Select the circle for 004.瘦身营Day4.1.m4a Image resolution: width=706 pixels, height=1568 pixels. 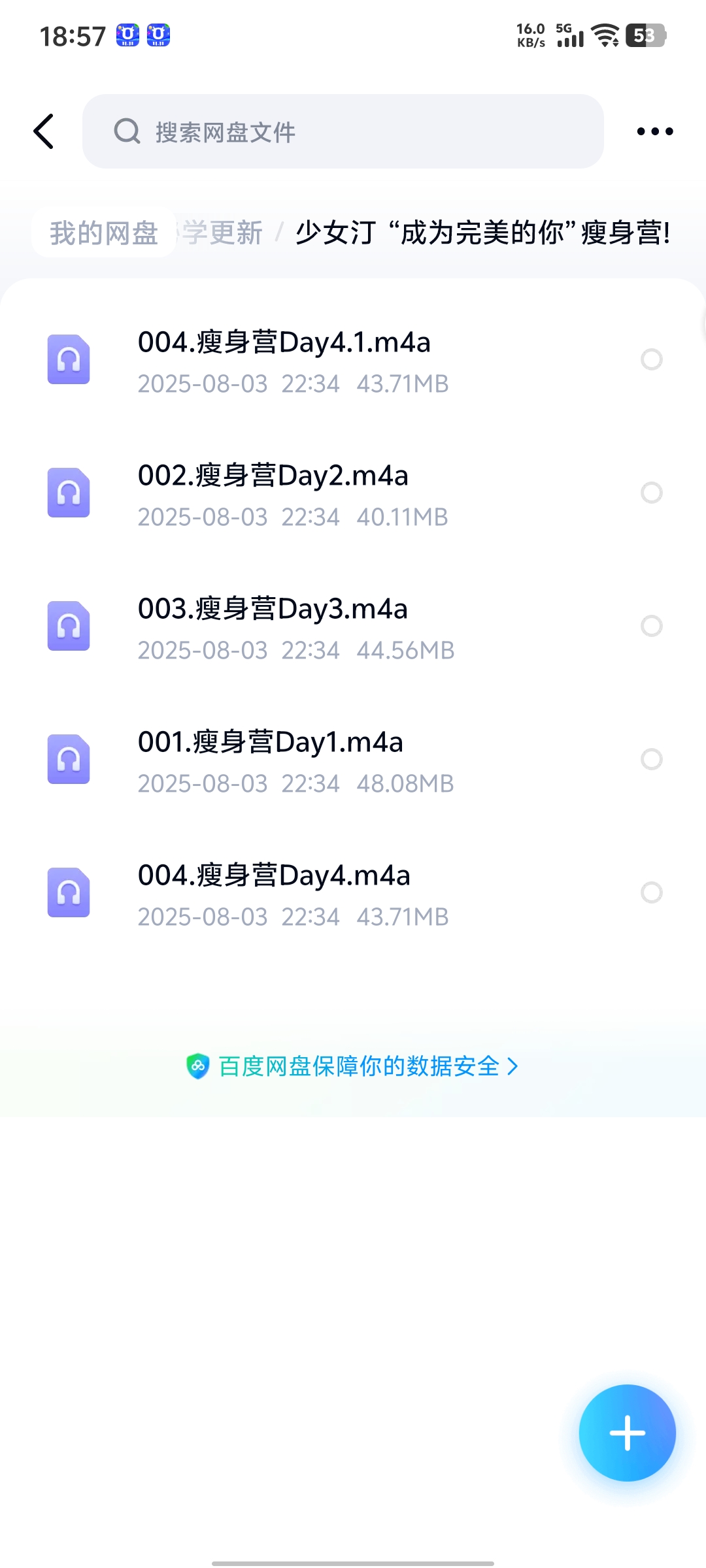pos(651,359)
